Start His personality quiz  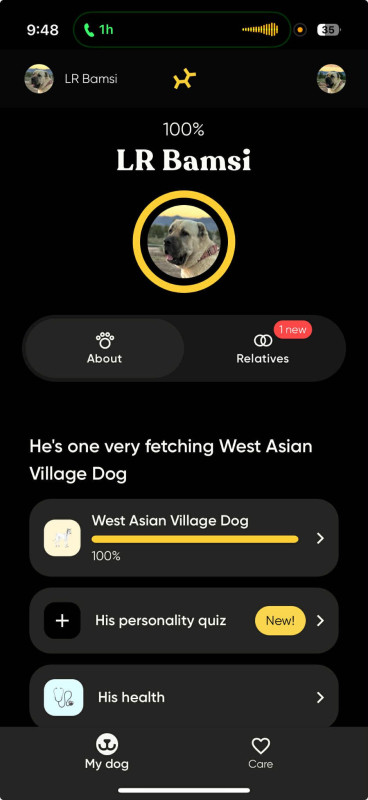pyautogui.click(x=184, y=620)
